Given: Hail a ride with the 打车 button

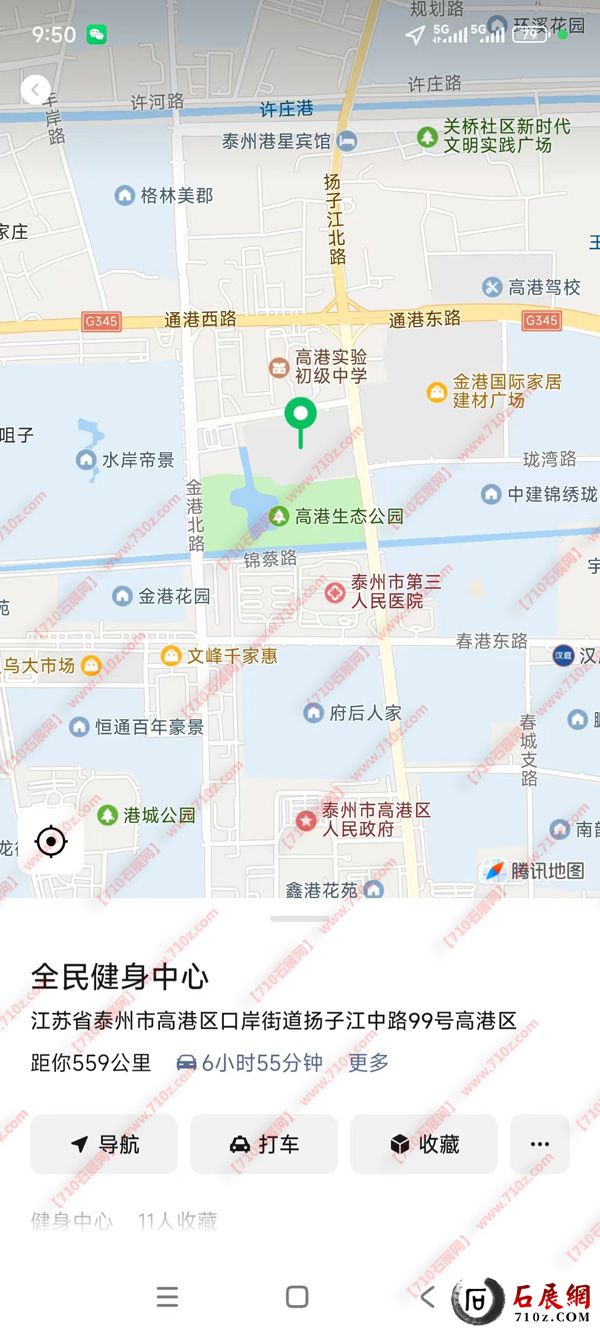Looking at the screenshot, I should point(264,1144).
